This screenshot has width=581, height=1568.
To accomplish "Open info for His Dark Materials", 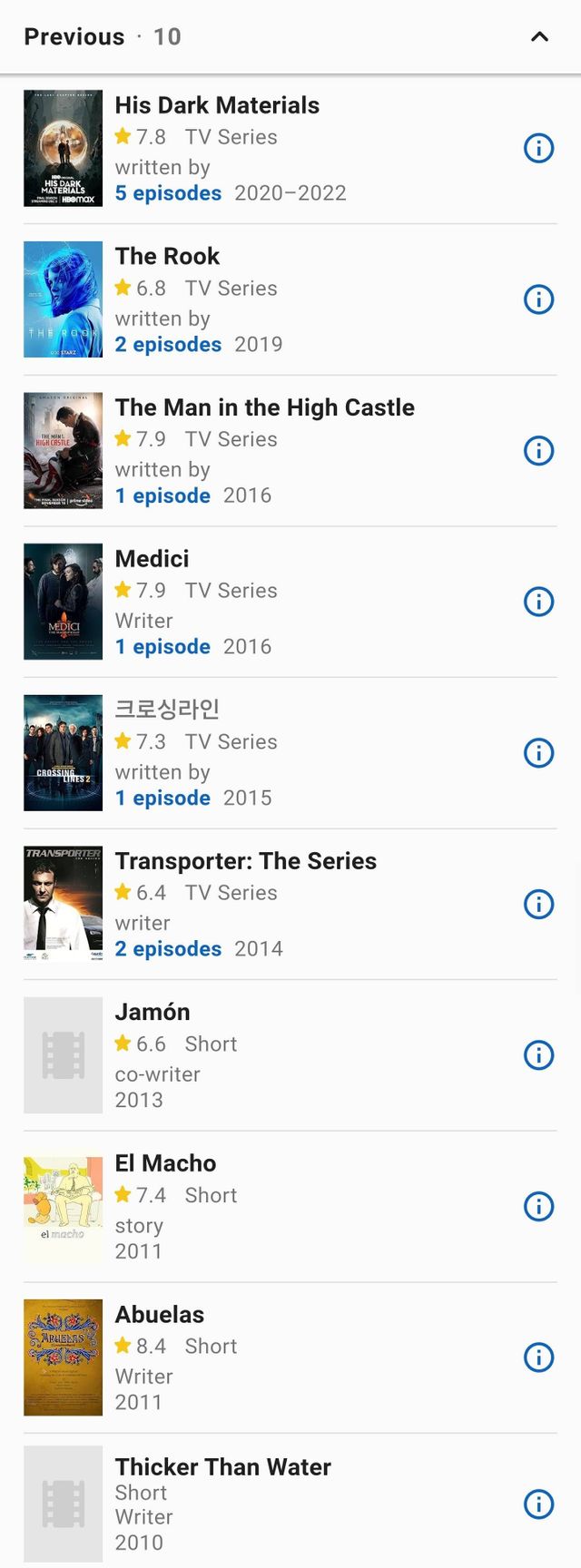I will 538,148.
